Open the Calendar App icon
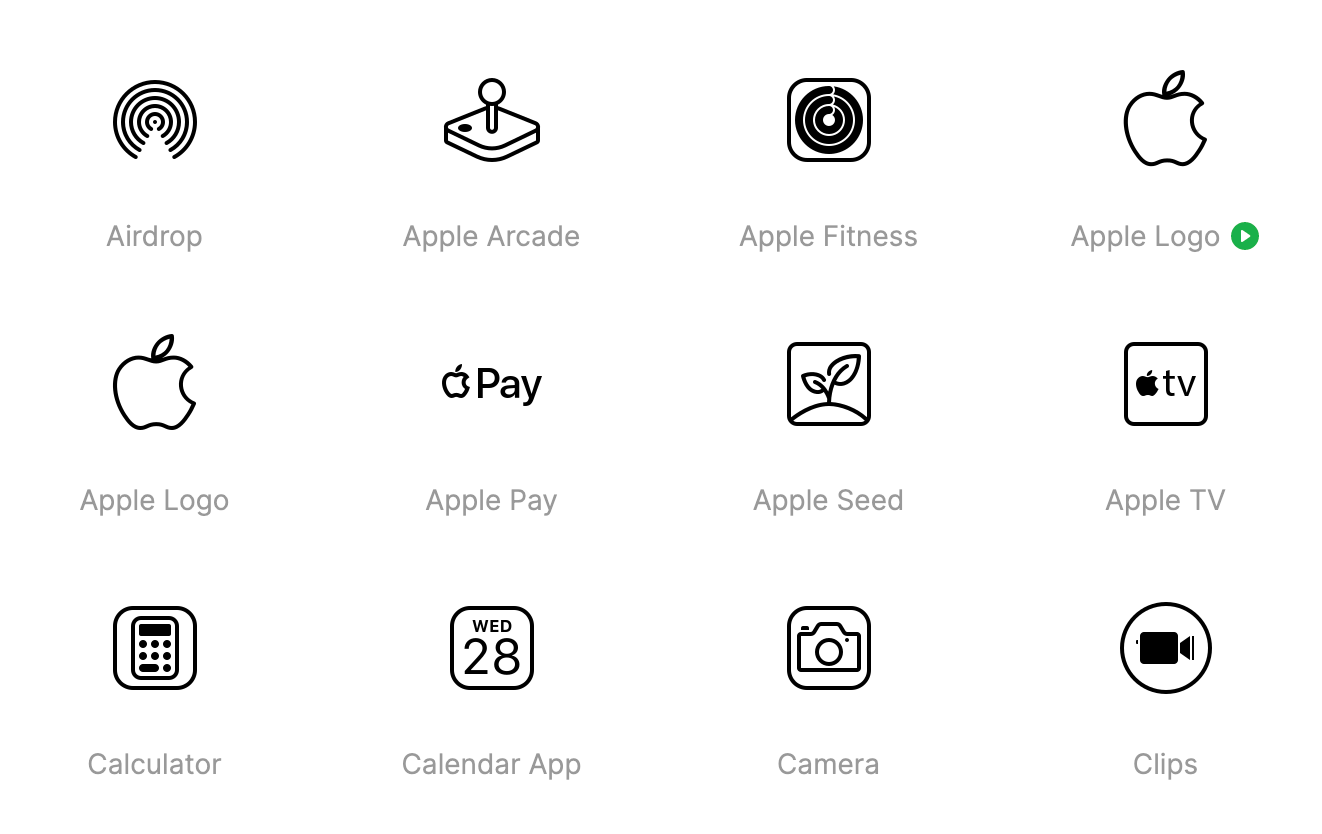Viewport: 1322px width, 834px height. pyautogui.click(x=491, y=648)
